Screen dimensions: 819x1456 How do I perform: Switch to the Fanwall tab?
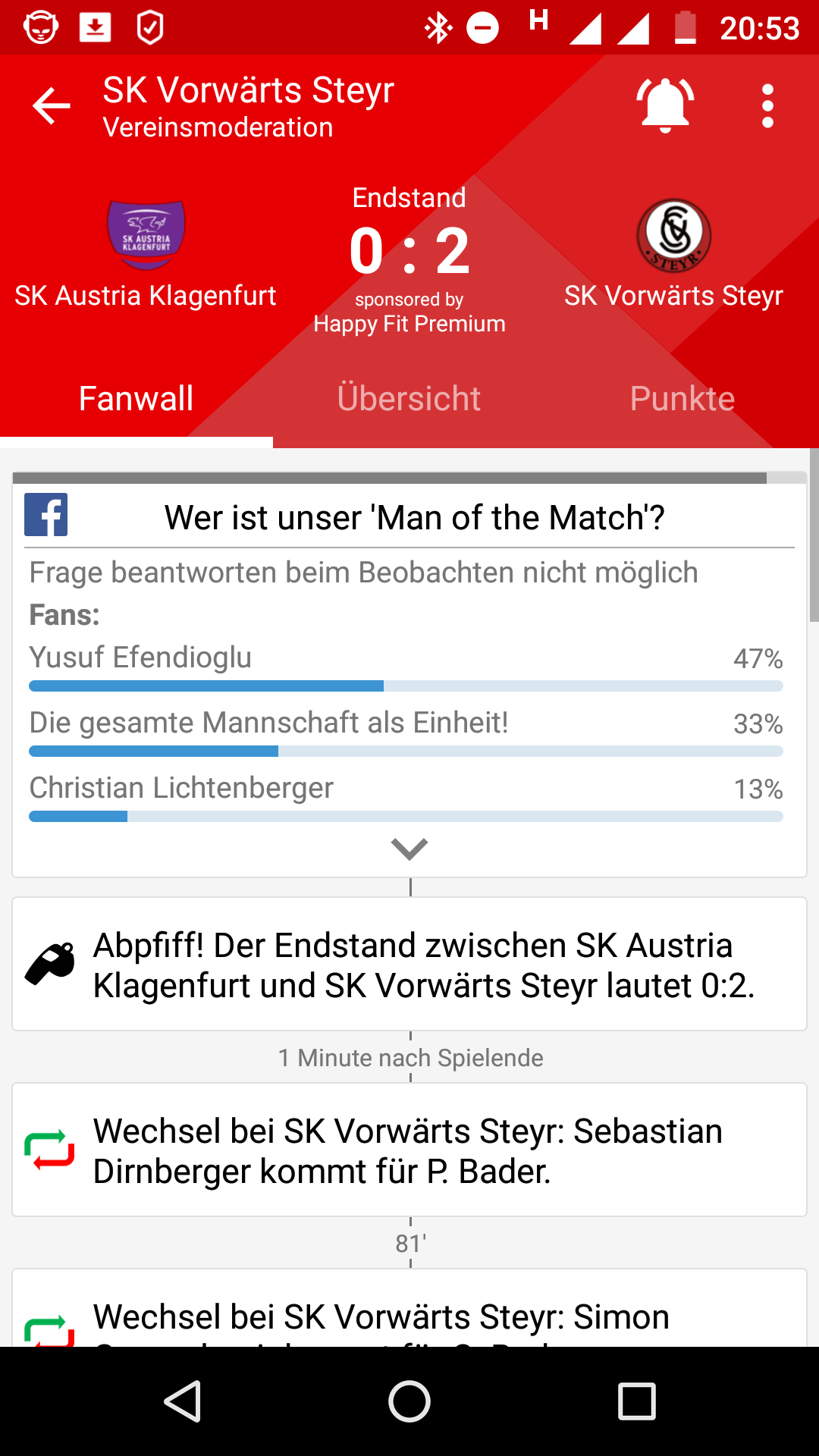coord(136,399)
